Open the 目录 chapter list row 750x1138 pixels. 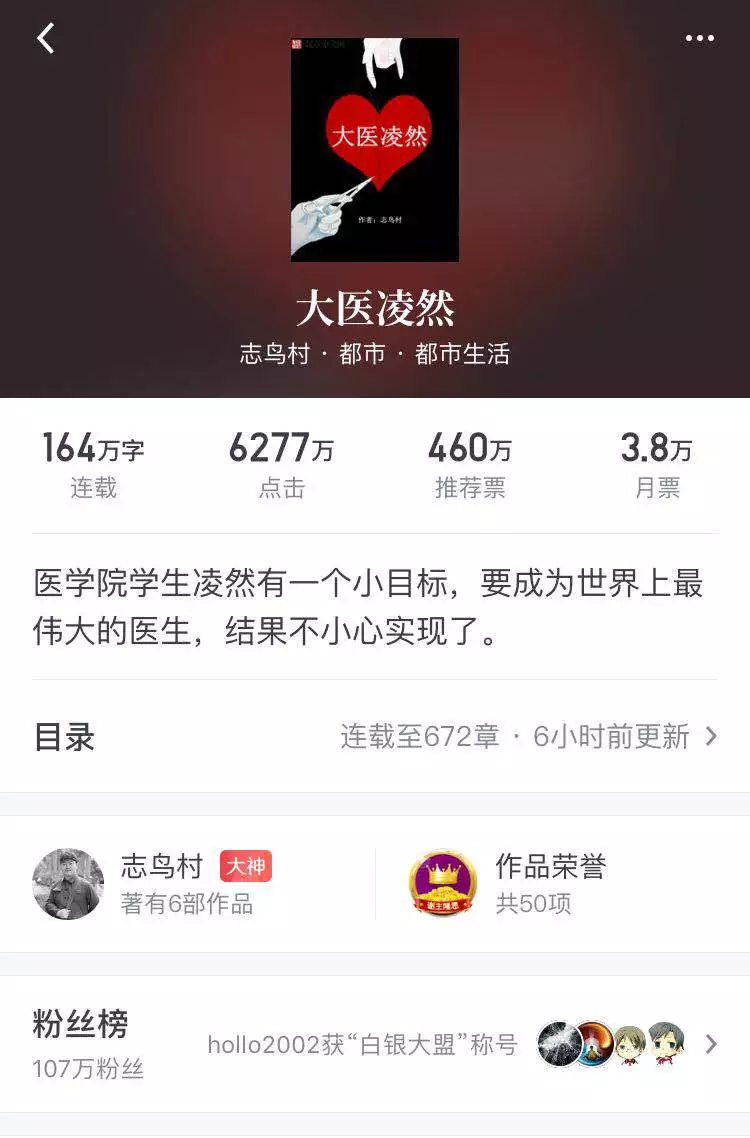point(375,737)
